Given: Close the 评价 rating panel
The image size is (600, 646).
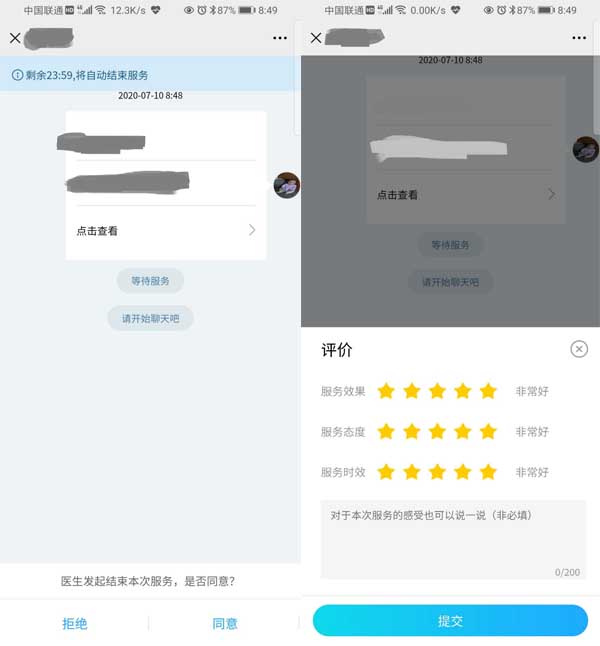Looking at the screenshot, I should tap(579, 349).
